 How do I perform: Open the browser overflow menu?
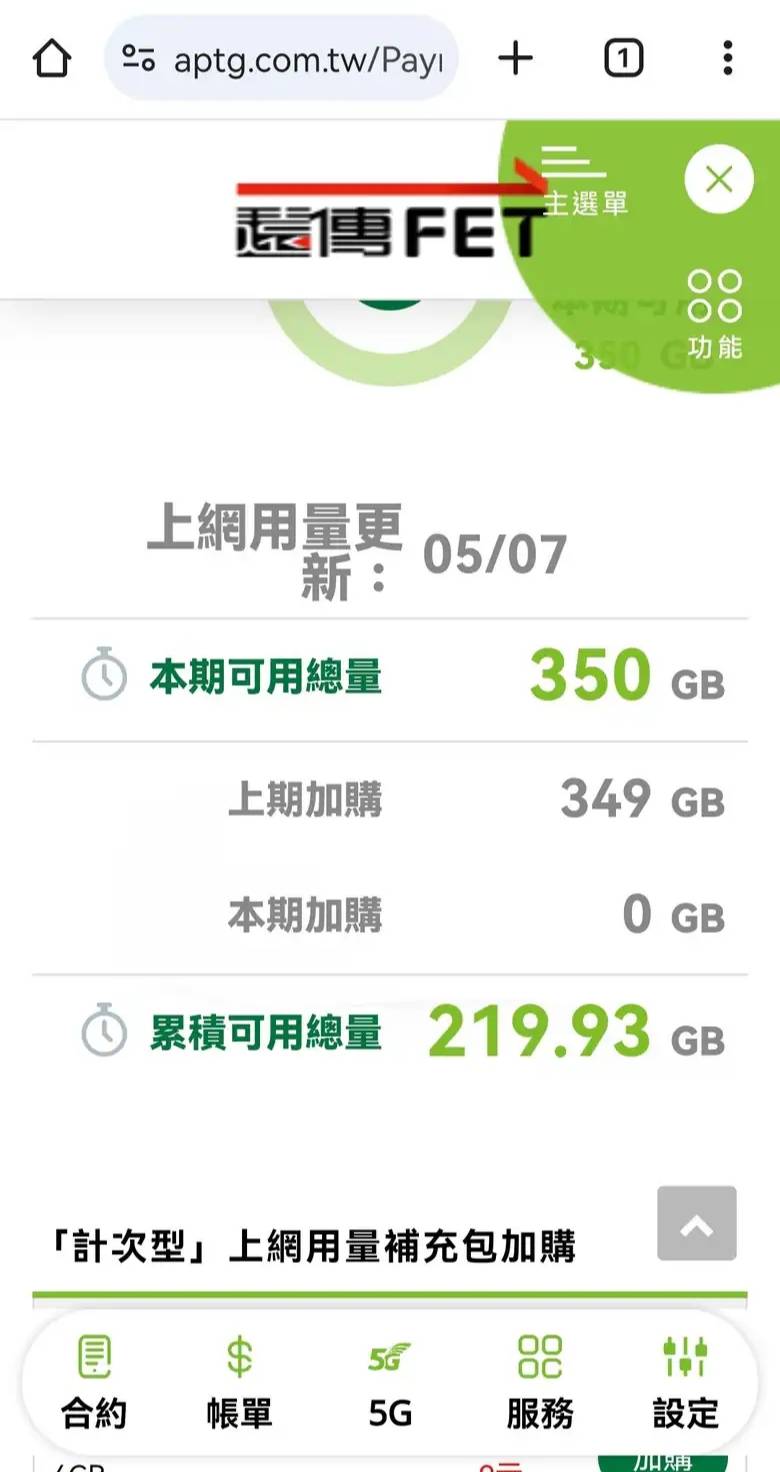(x=727, y=59)
